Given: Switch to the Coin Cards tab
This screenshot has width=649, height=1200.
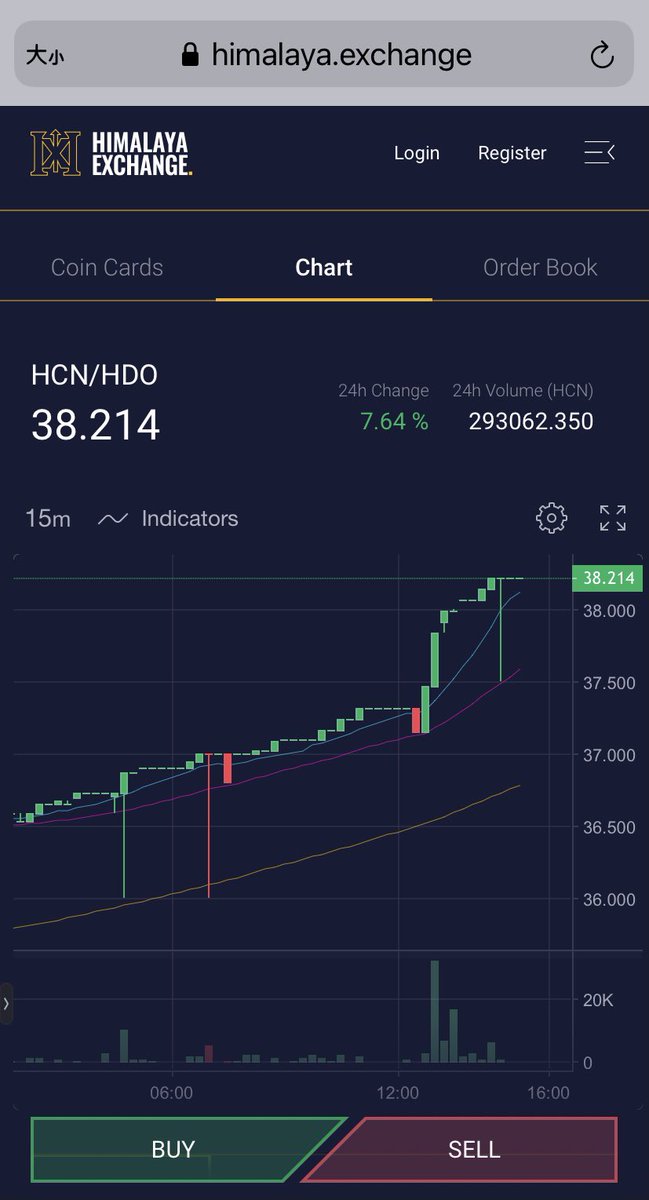Looking at the screenshot, I should click(107, 267).
